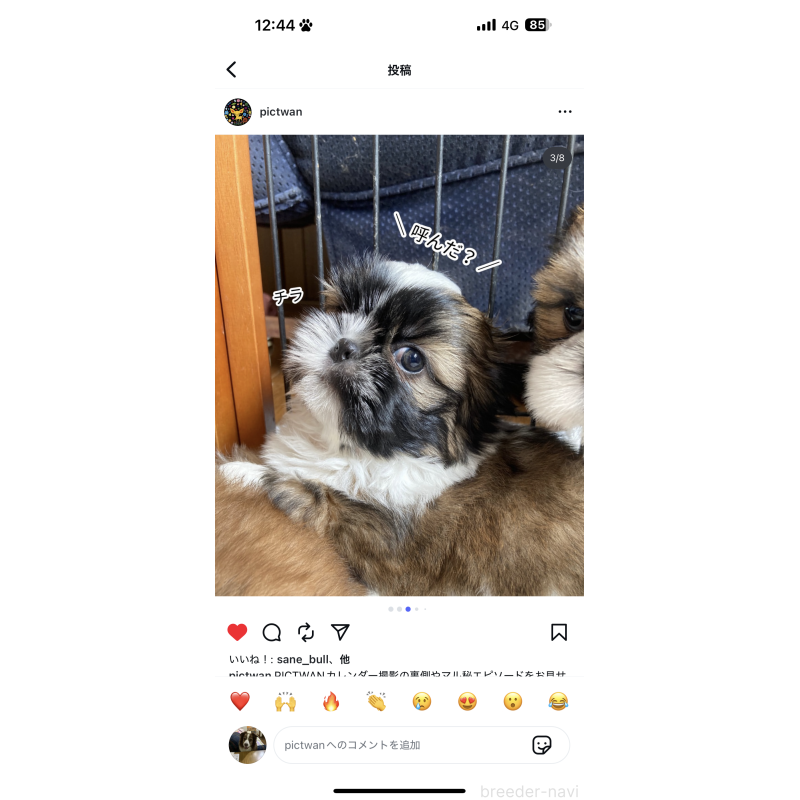Send the red heart emoji reaction
Image resolution: width=800 pixels, height=800 pixels.
[x=240, y=701]
